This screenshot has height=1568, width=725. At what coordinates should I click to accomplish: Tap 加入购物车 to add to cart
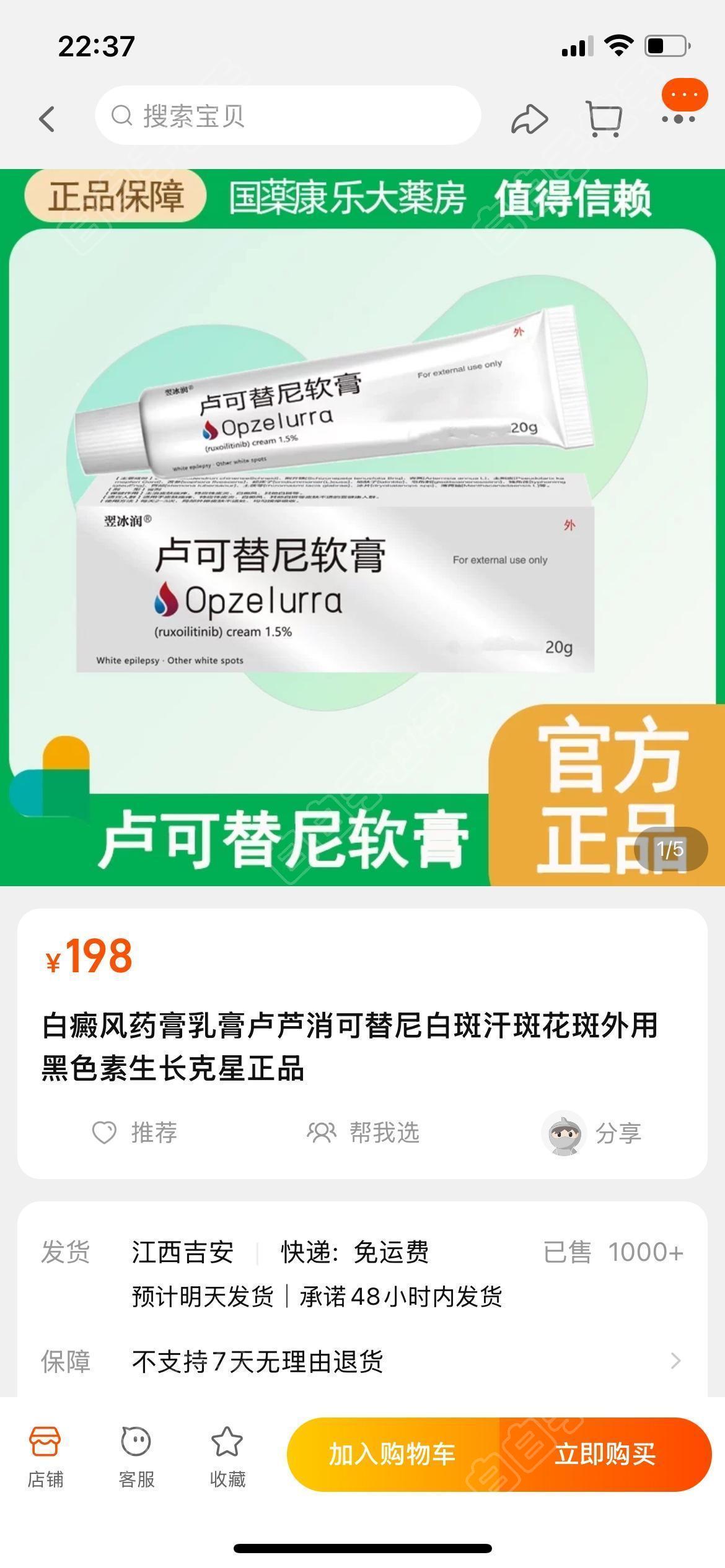(393, 1454)
